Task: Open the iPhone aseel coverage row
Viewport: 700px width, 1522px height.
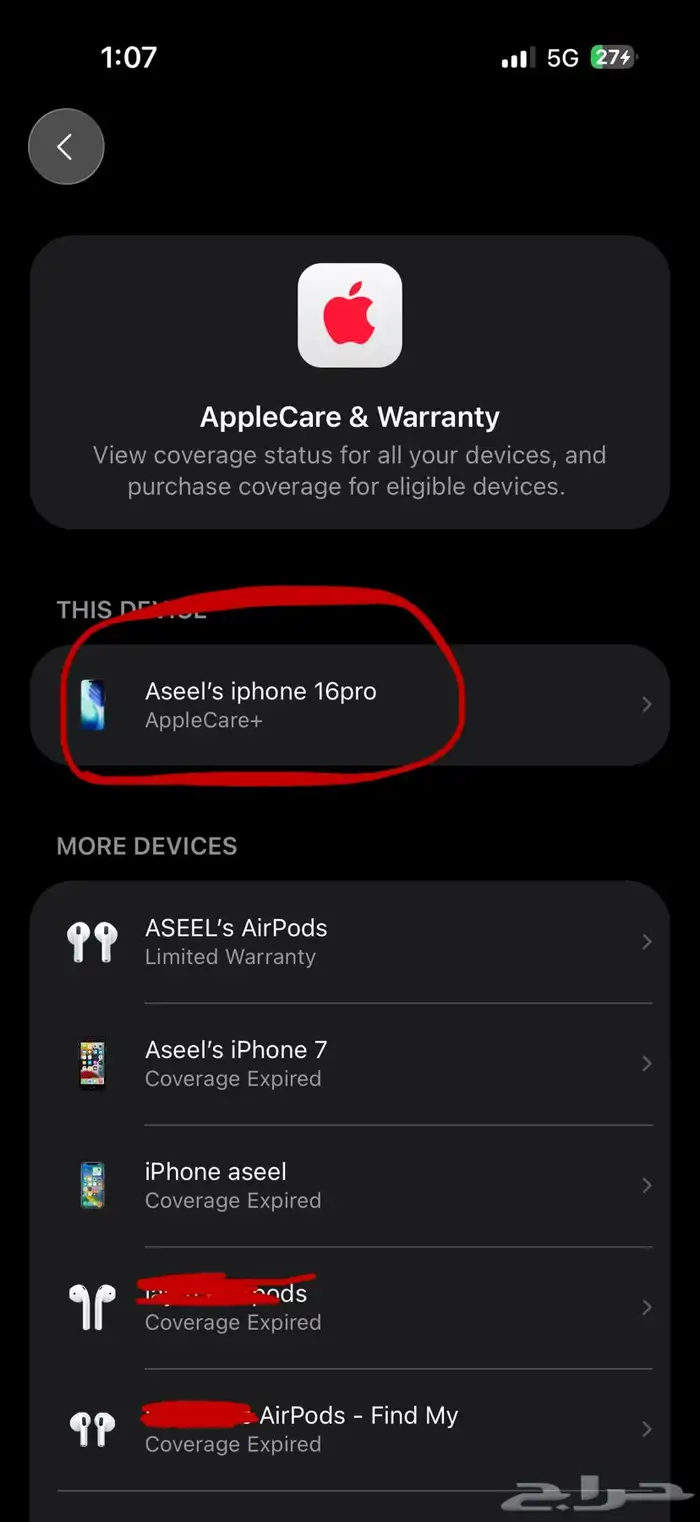Action: (350, 1186)
